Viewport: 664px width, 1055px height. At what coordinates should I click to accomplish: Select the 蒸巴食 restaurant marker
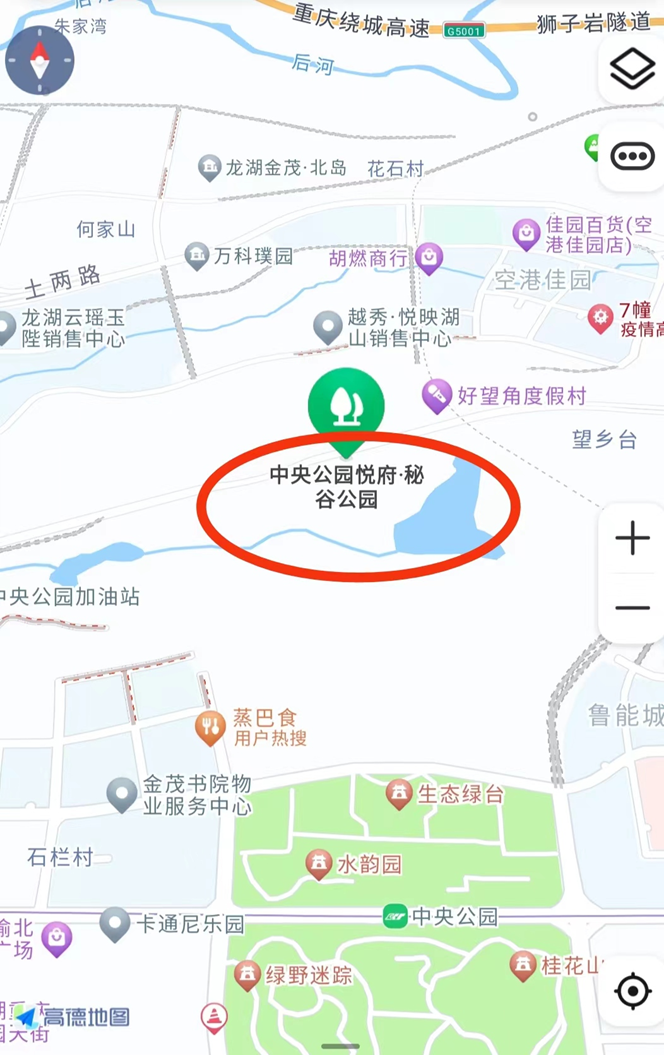[x=210, y=728]
